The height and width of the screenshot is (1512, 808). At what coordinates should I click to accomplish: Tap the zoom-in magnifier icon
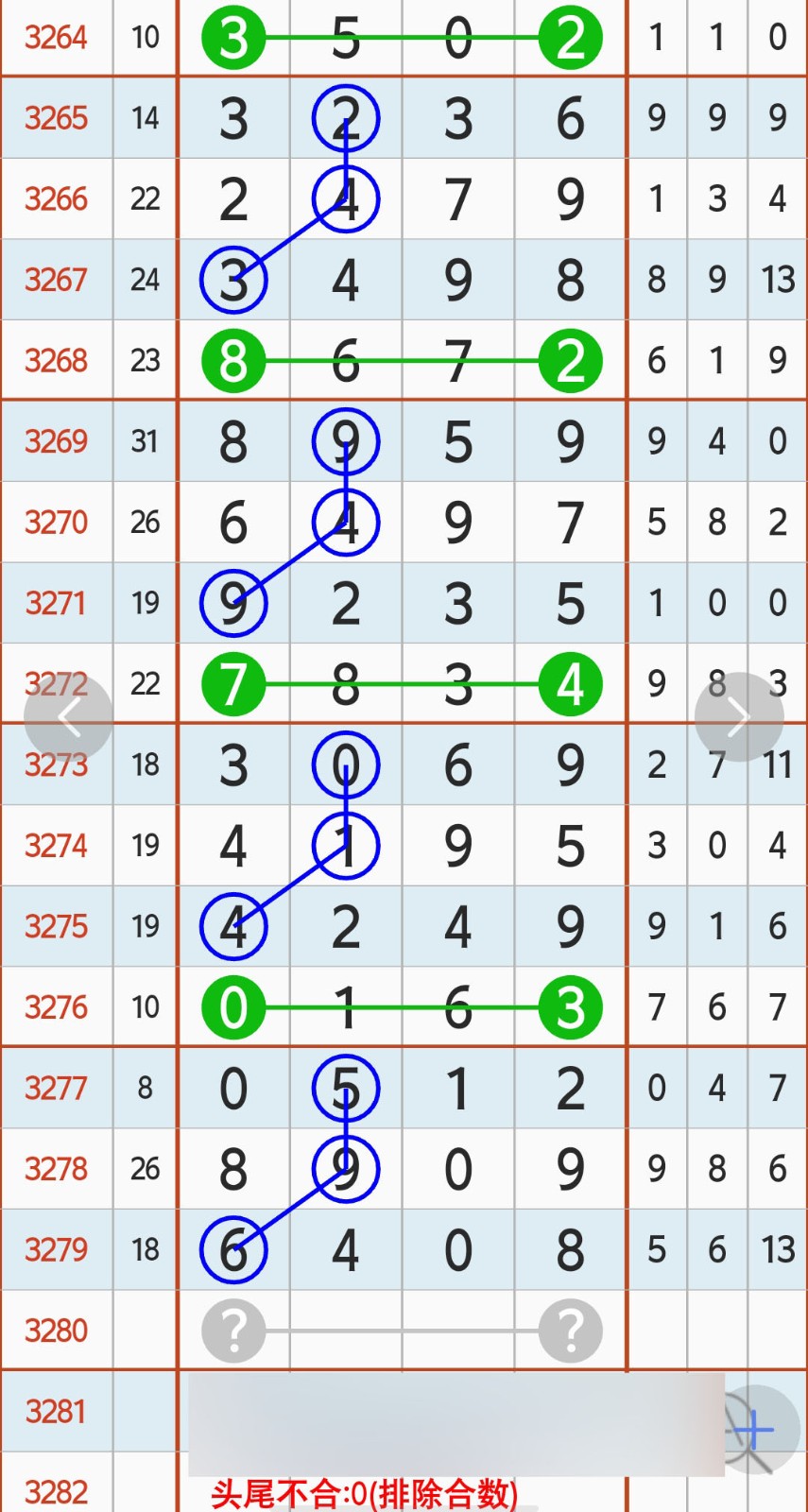point(756,1431)
